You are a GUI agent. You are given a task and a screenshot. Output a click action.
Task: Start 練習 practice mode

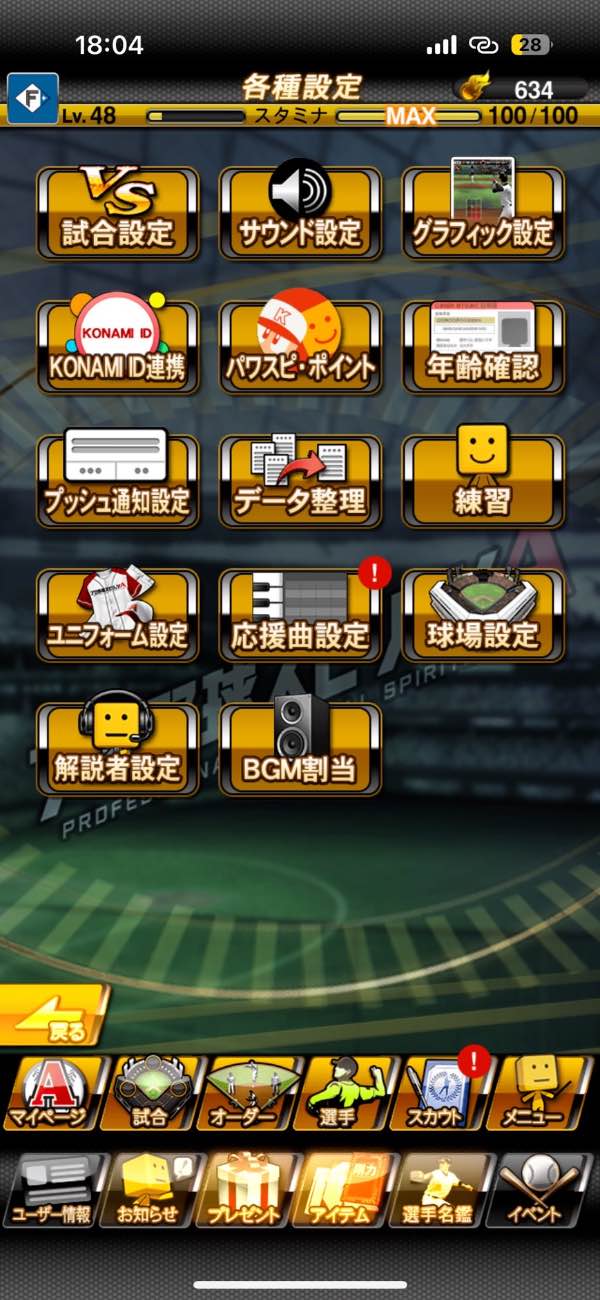483,481
